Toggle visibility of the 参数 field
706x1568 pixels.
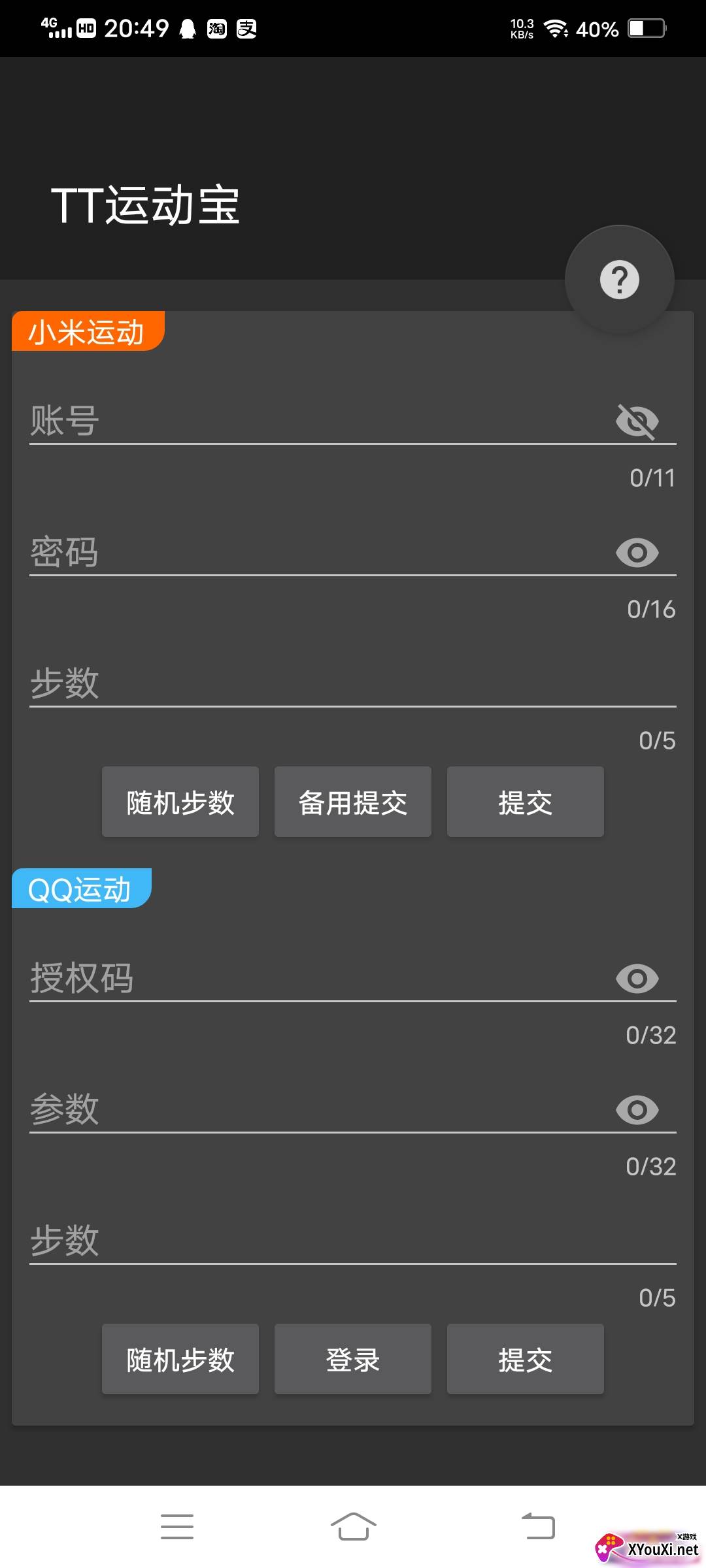(637, 1109)
